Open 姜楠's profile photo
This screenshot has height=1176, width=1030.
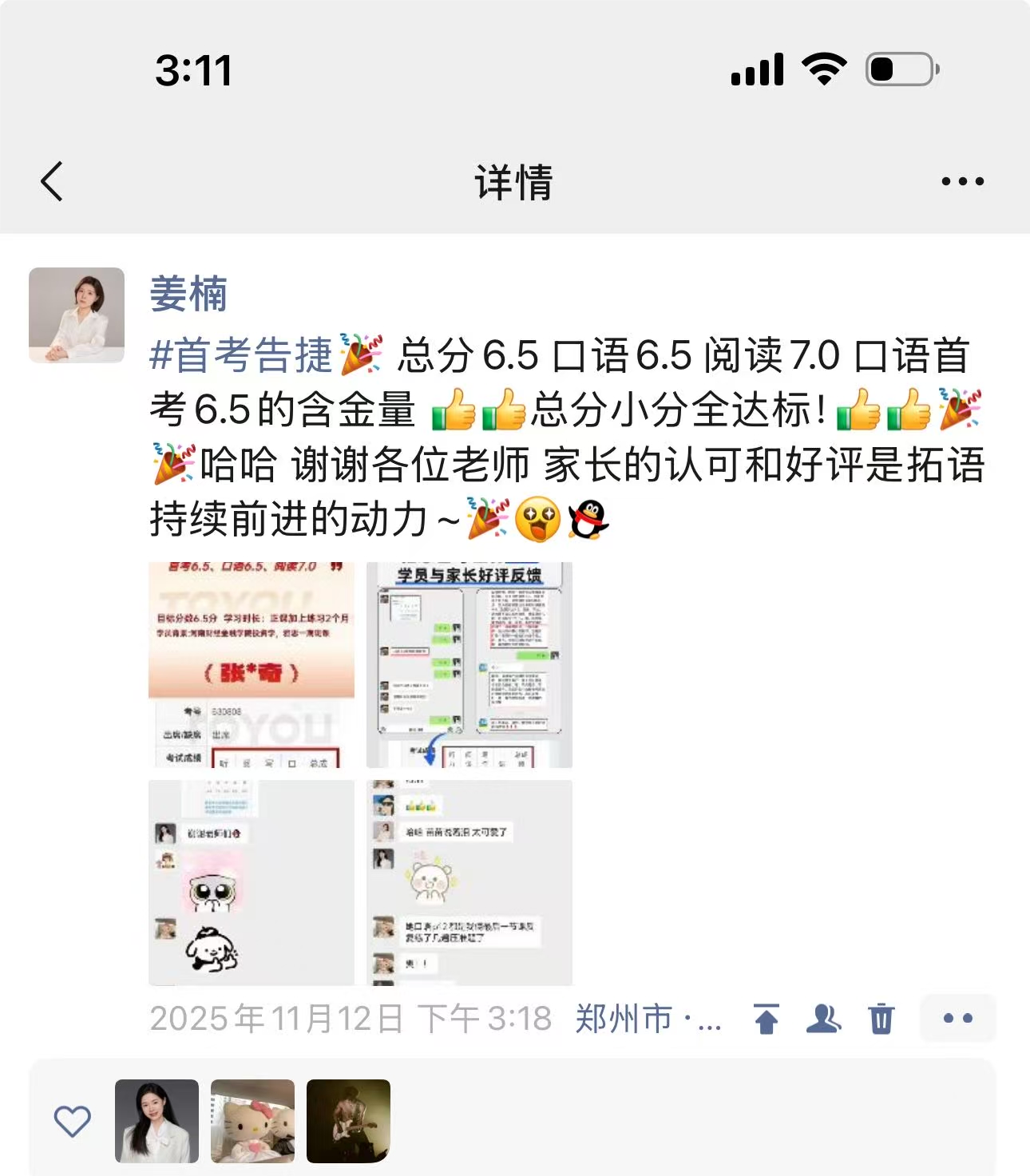coord(77,315)
